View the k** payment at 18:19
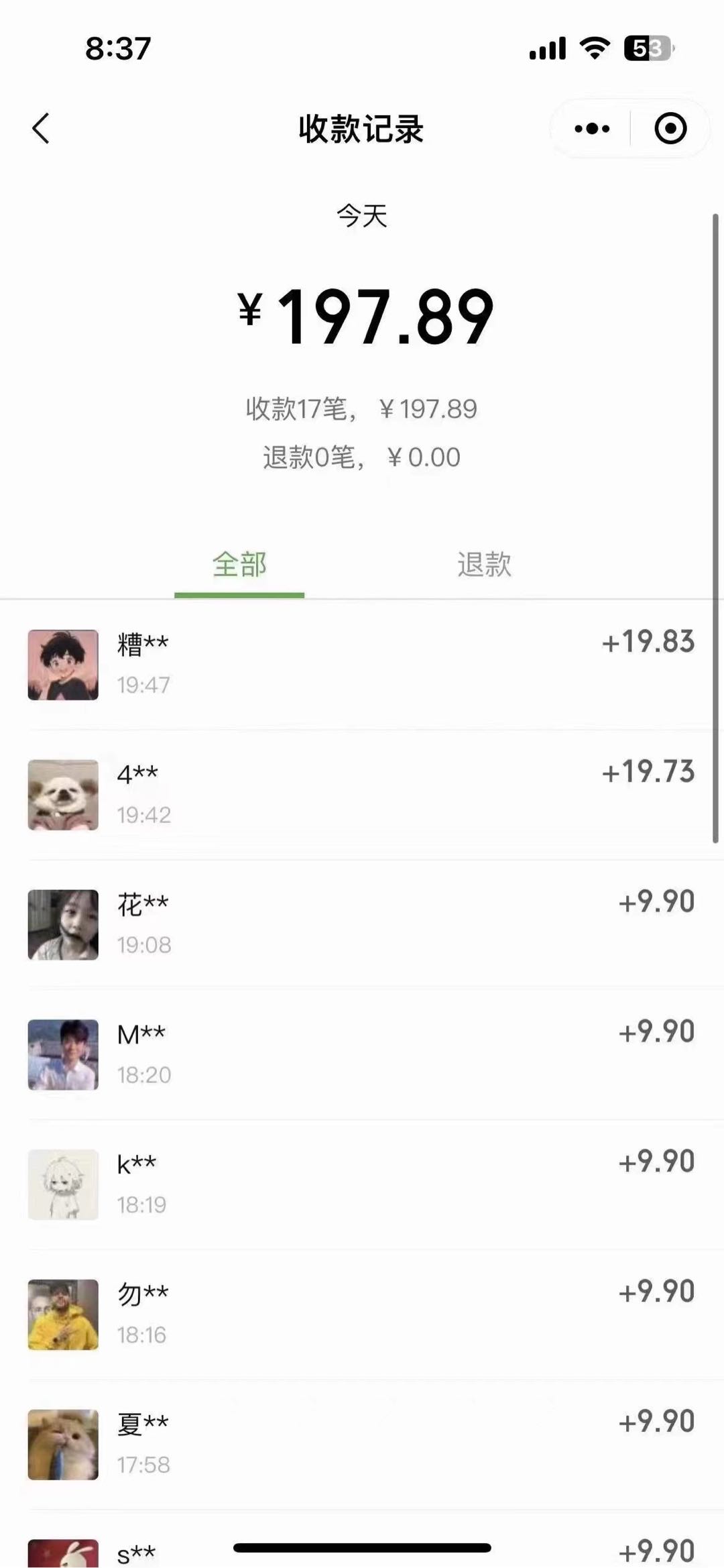Viewport: 724px width, 1568px height. point(362,1185)
